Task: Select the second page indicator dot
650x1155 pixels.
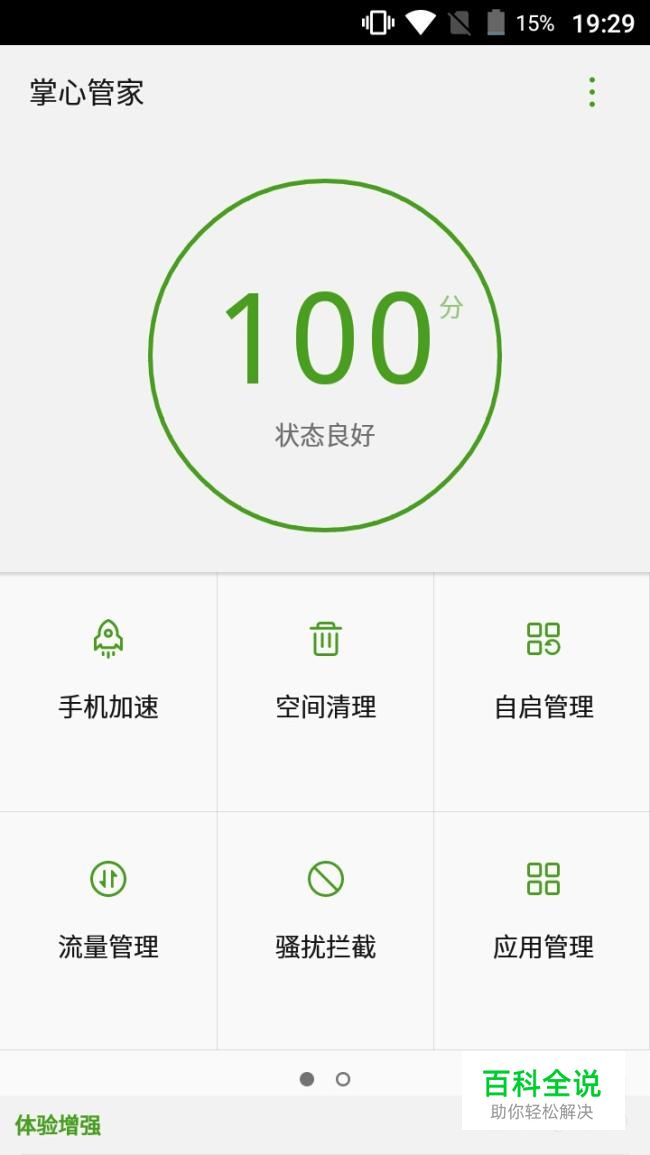Action: coord(343,1079)
